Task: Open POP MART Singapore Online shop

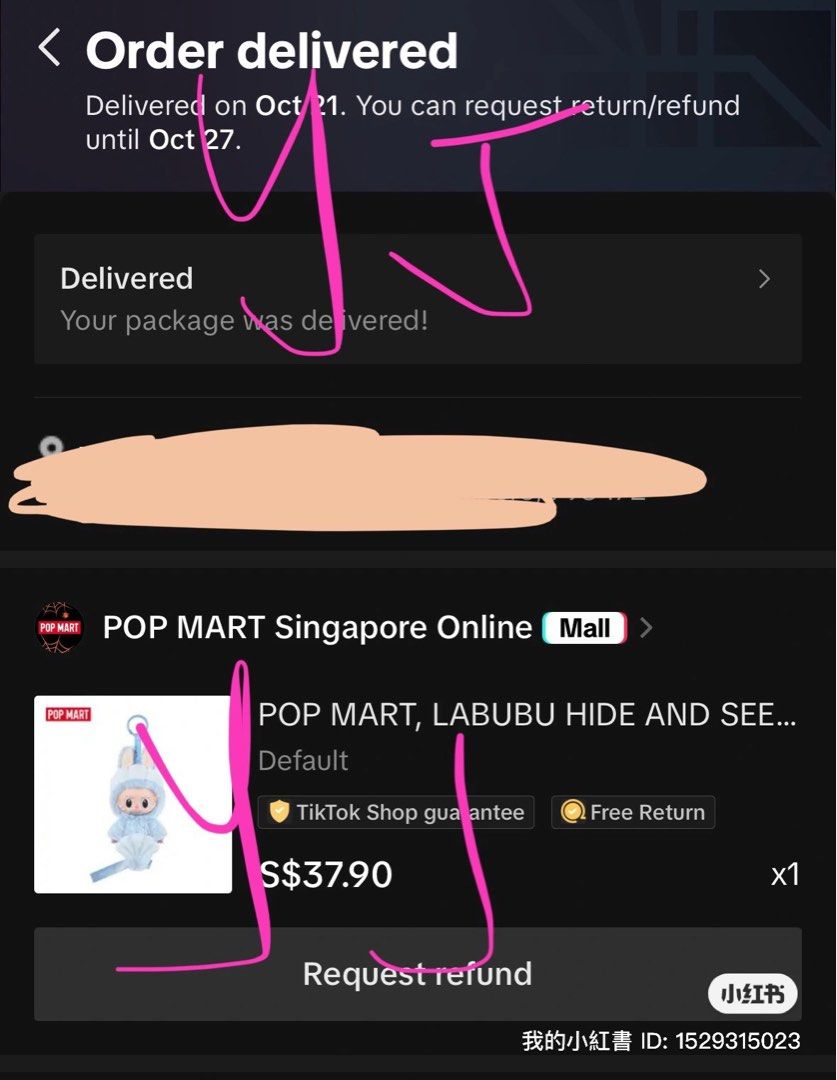Action: point(317,628)
